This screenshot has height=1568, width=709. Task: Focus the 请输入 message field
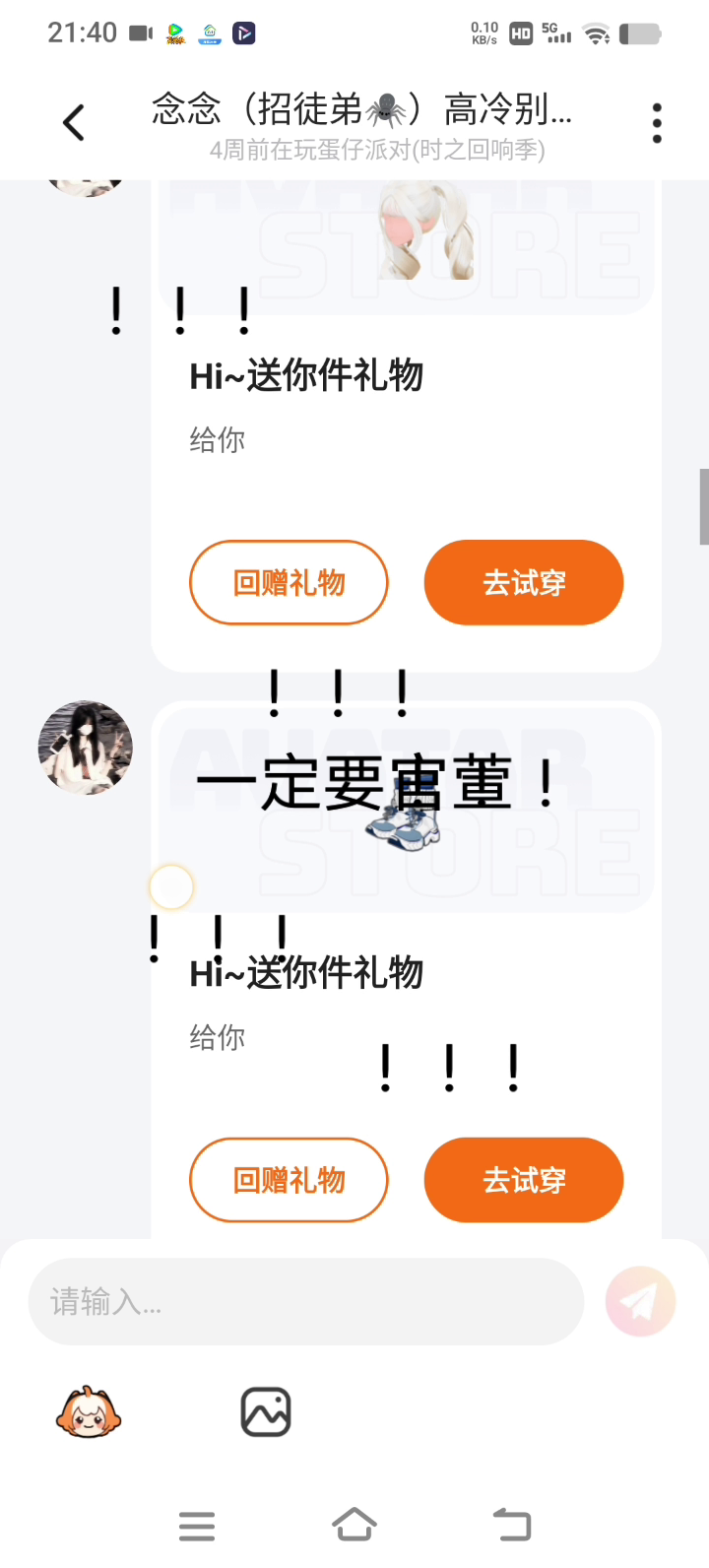[x=305, y=1302]
